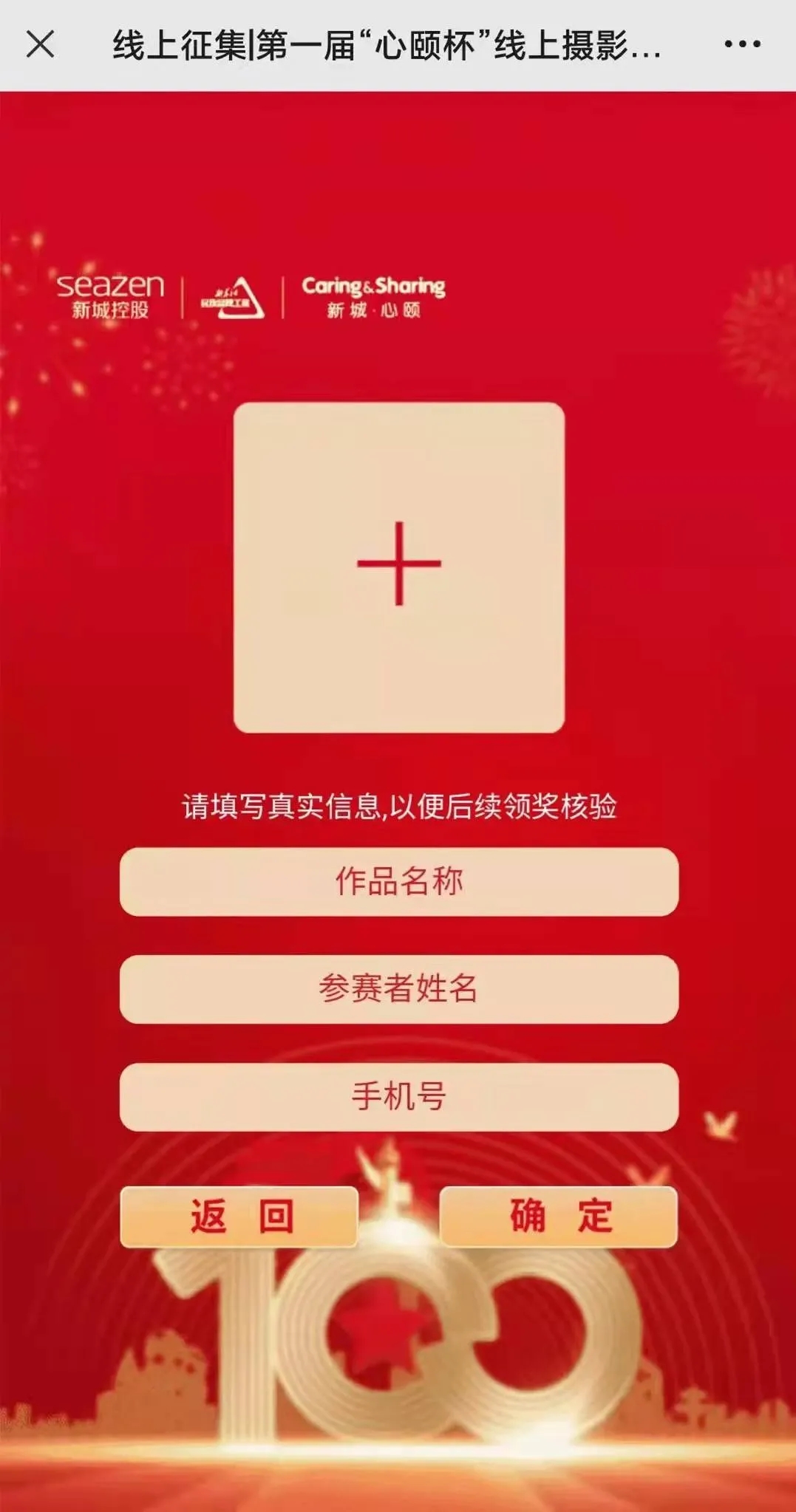Focus the 作品名称 input field
796x1512 pixels.
coord(399,881)
